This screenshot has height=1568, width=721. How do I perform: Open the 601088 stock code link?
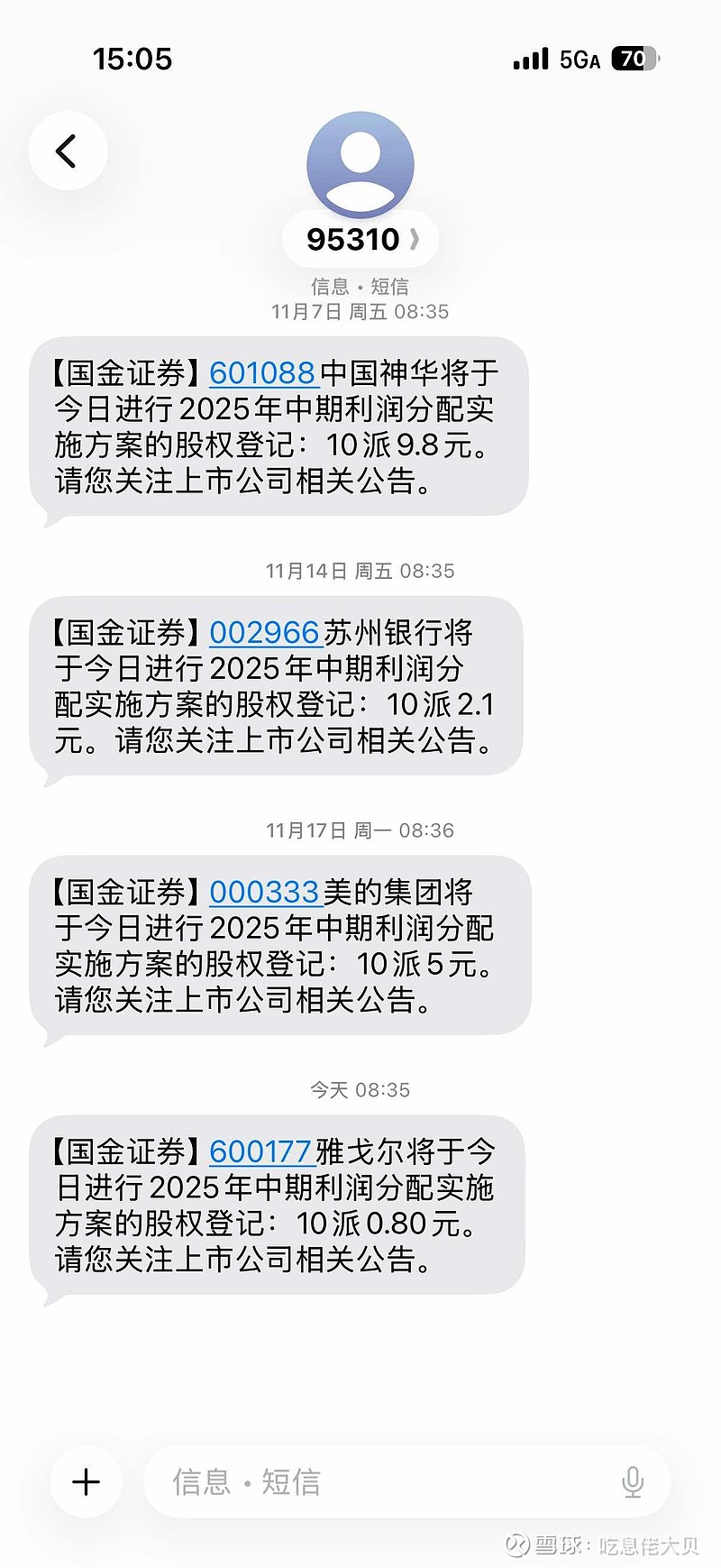click(x=263, y=372)
